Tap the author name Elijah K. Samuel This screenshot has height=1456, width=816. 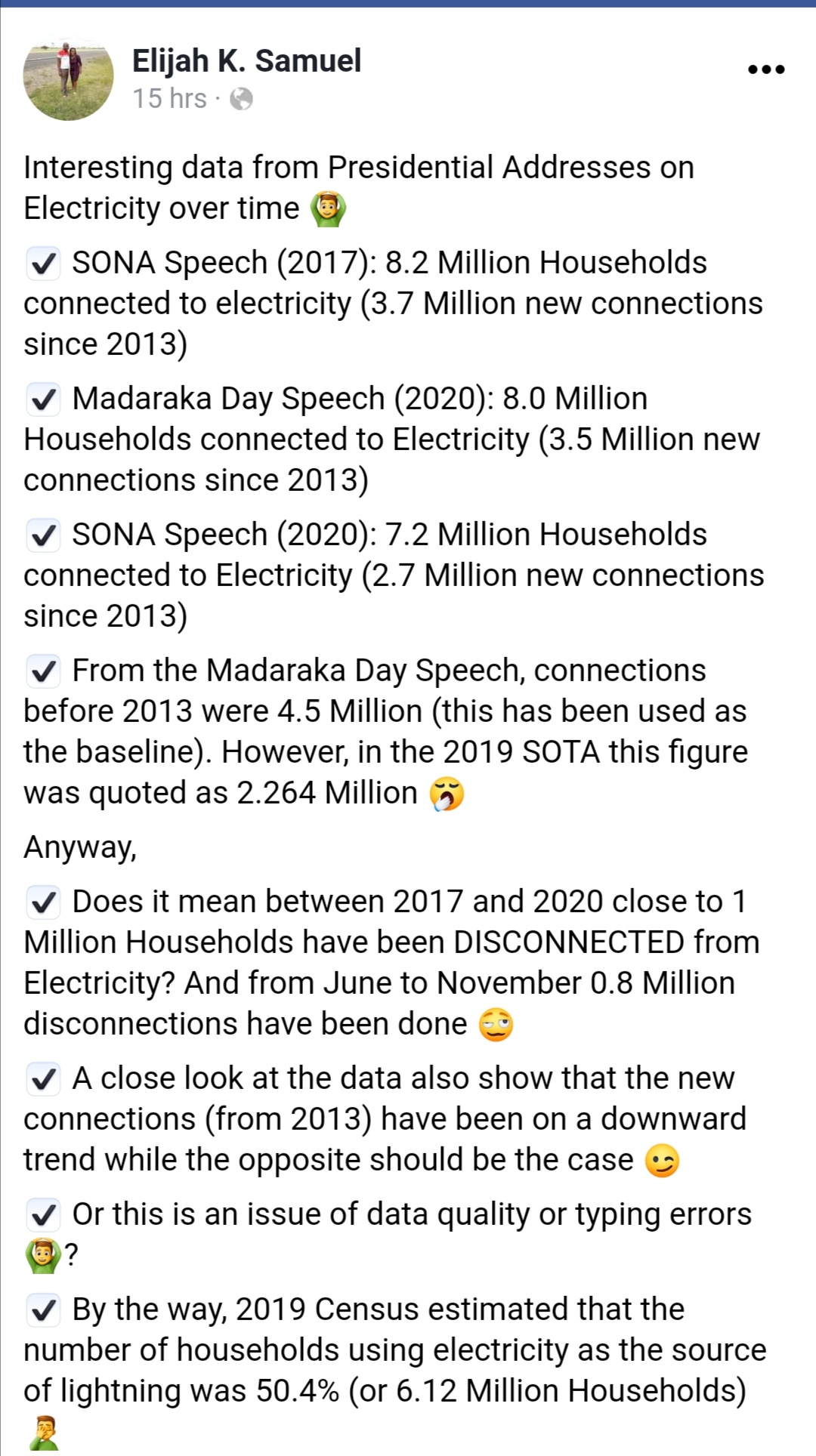click(x=246, y=60)
